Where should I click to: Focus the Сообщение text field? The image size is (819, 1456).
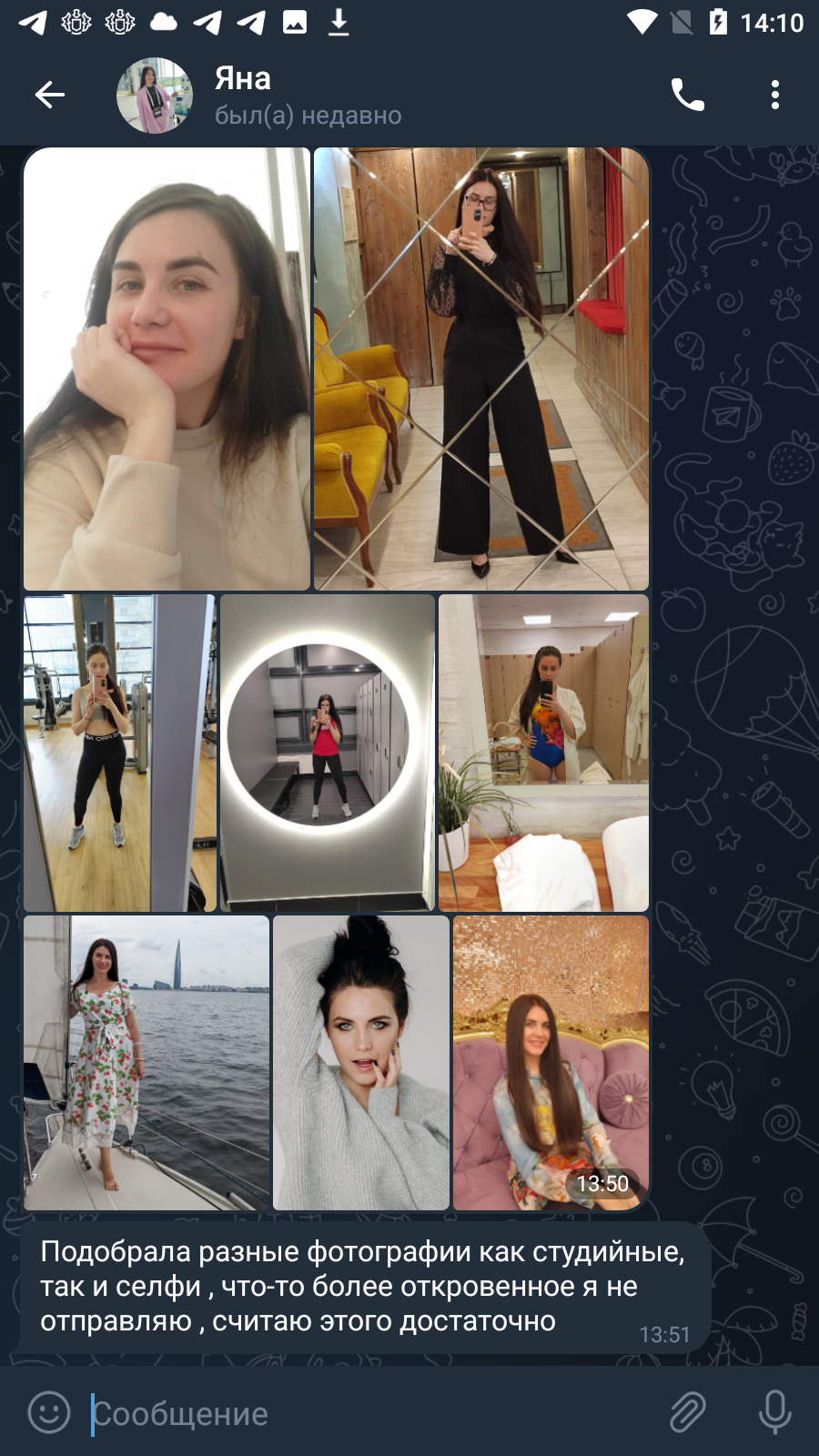(373, 1413)
